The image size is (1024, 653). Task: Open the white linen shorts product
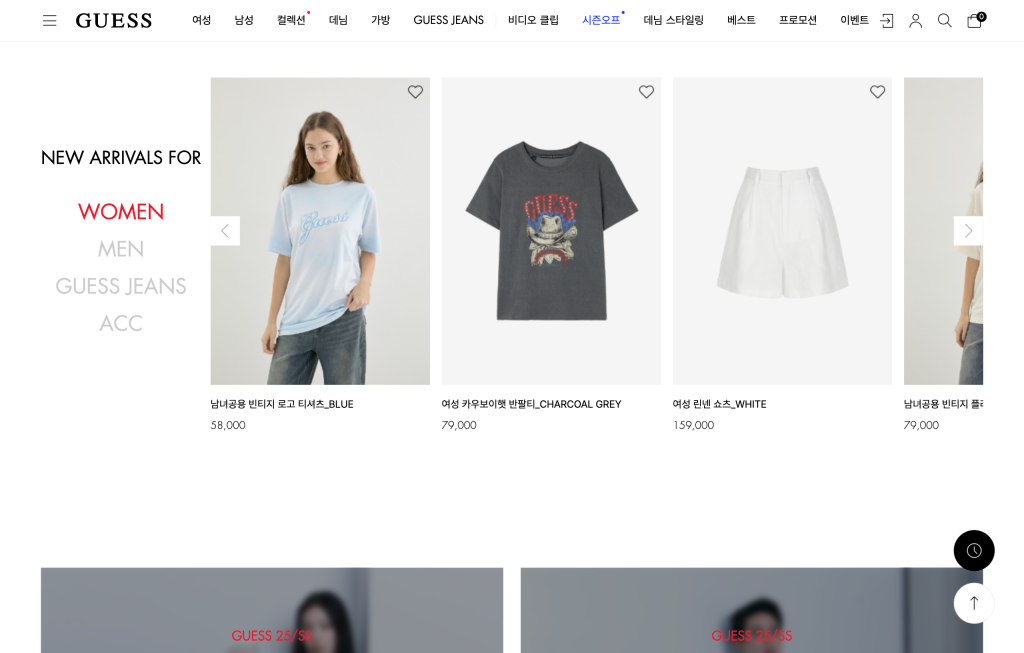(x=782, y=231)
